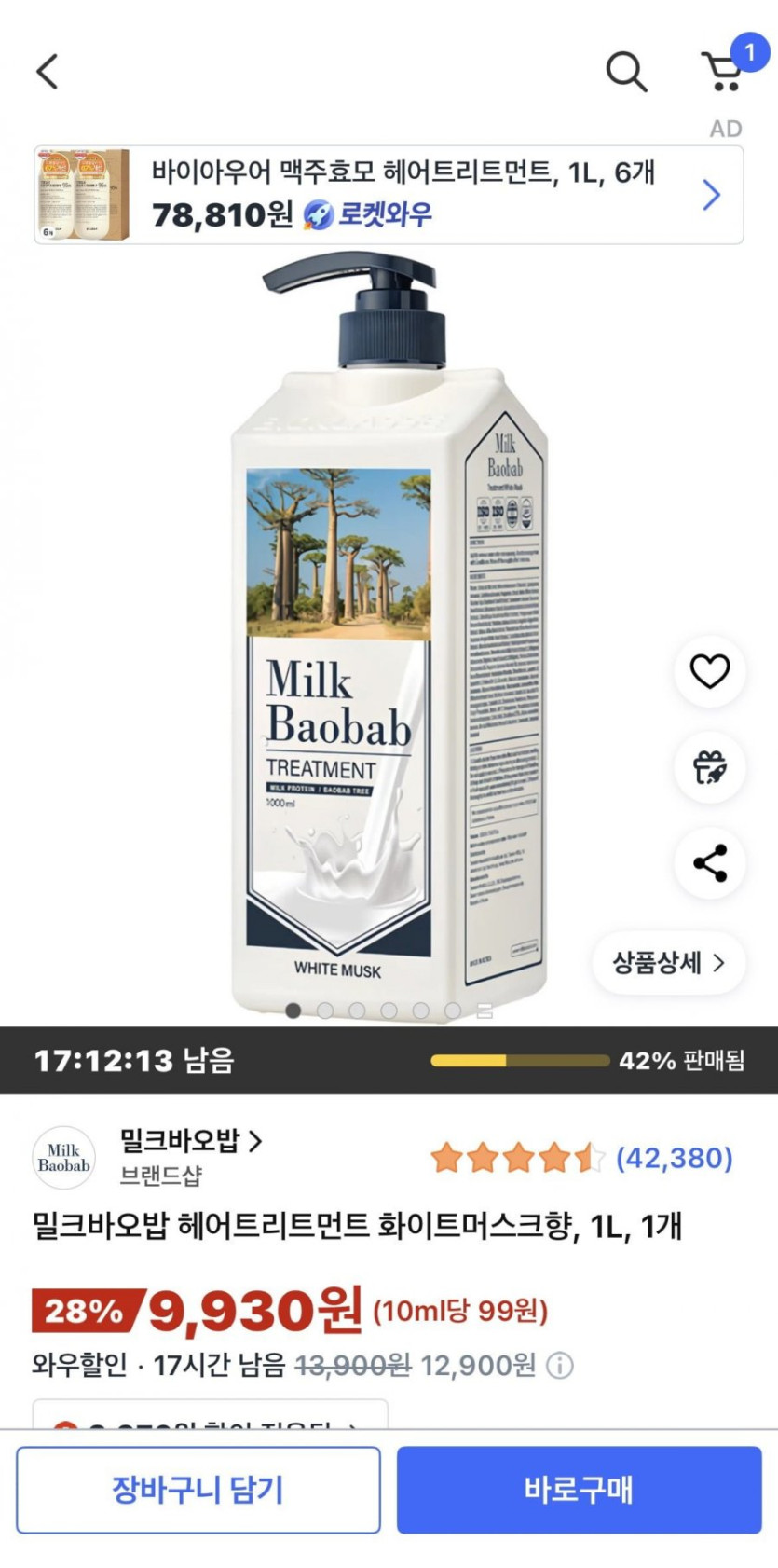View the 42,380 customer reviews
778x1568 pixels.
coord(674,1158)
